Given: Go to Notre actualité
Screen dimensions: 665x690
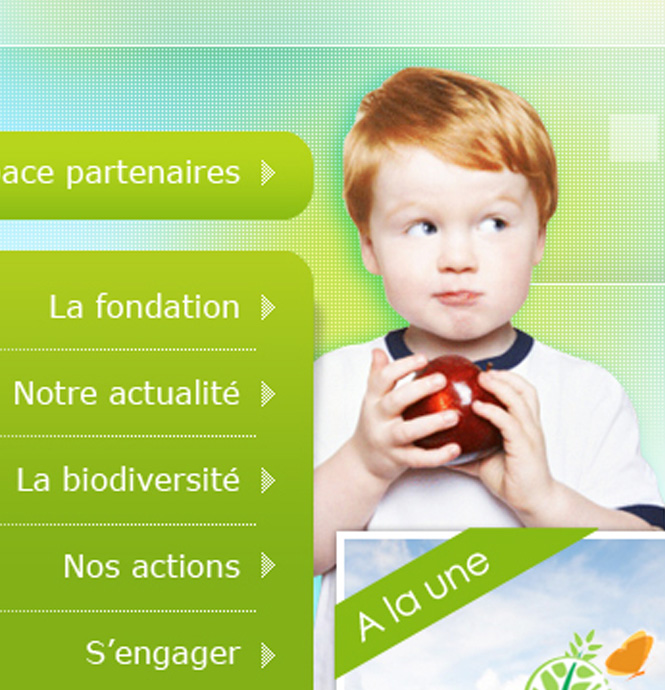Looking at the screenshot, I should click(127, 393).
